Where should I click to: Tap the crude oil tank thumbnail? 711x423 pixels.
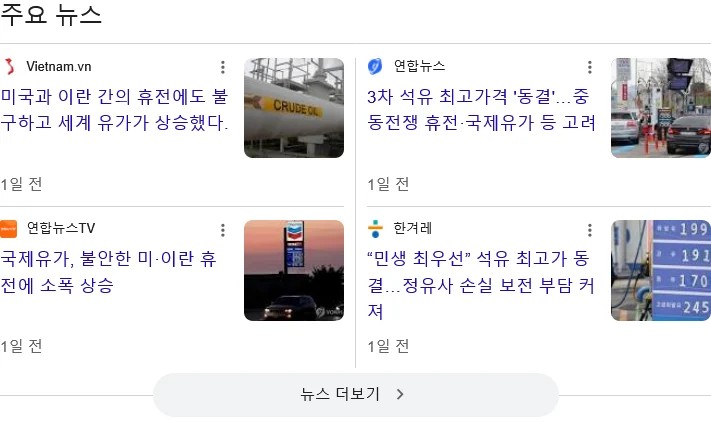coord(293,108)
